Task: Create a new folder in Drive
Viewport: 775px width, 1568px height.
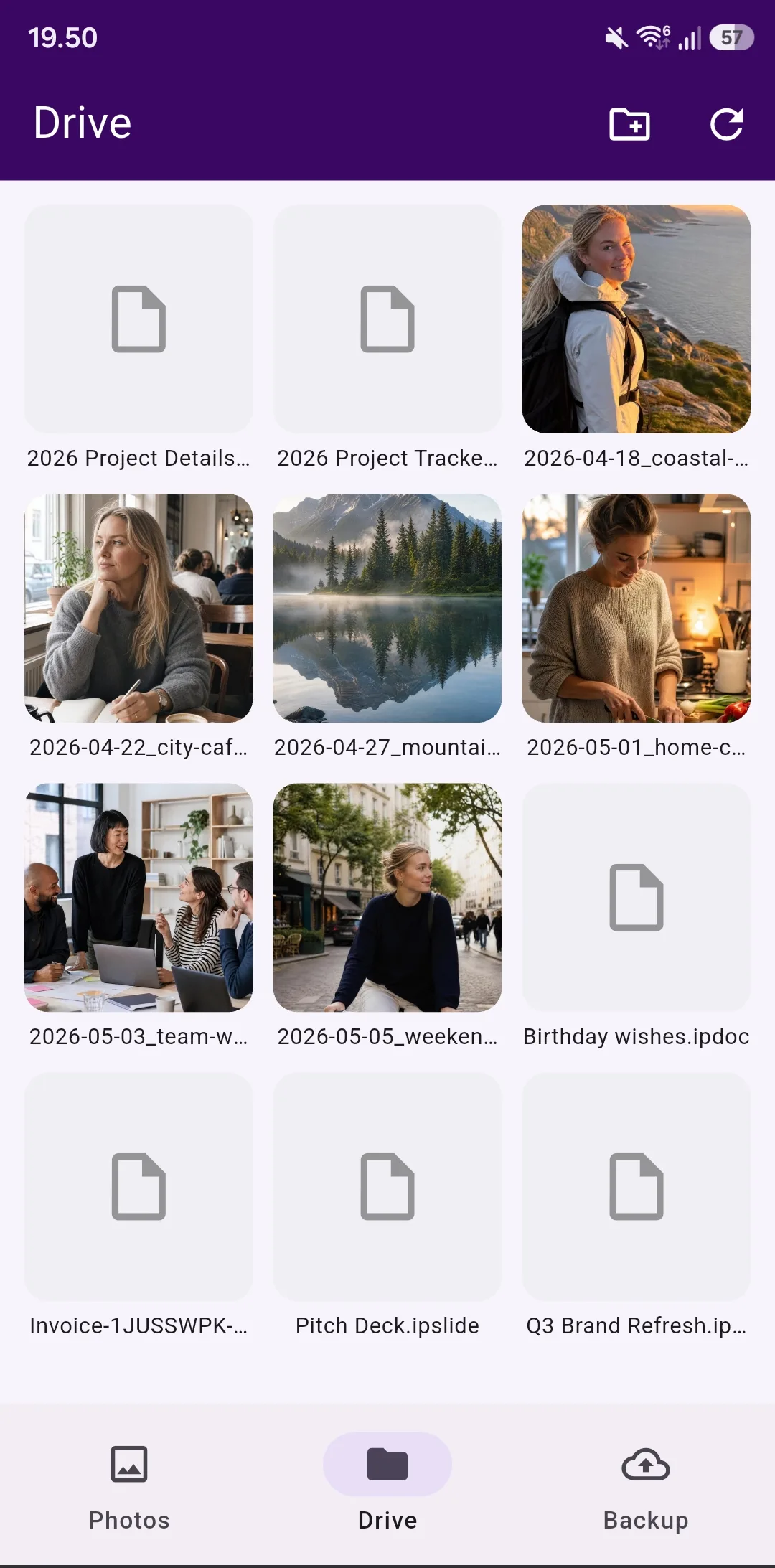Action: (x=629, y=124)
